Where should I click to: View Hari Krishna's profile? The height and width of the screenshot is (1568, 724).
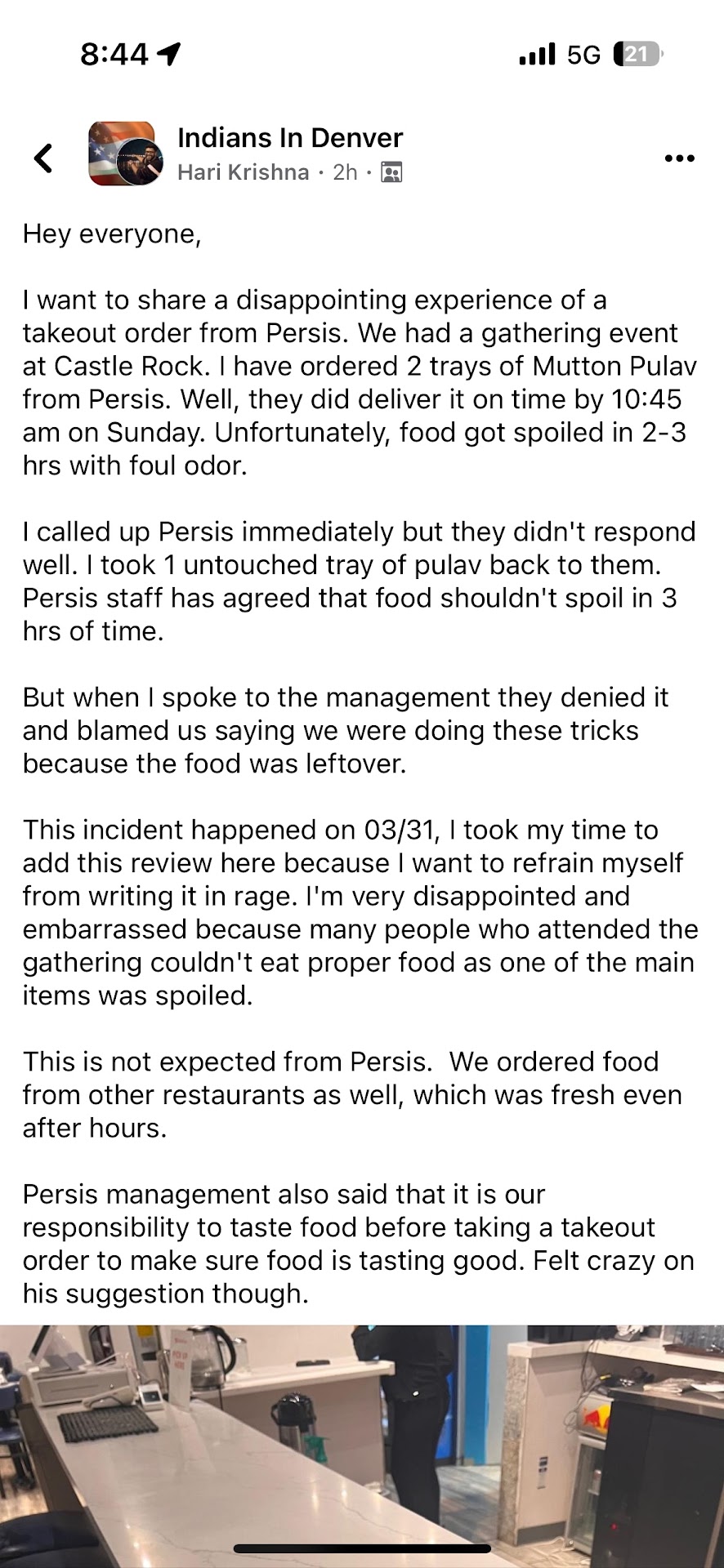coord(244,172)
